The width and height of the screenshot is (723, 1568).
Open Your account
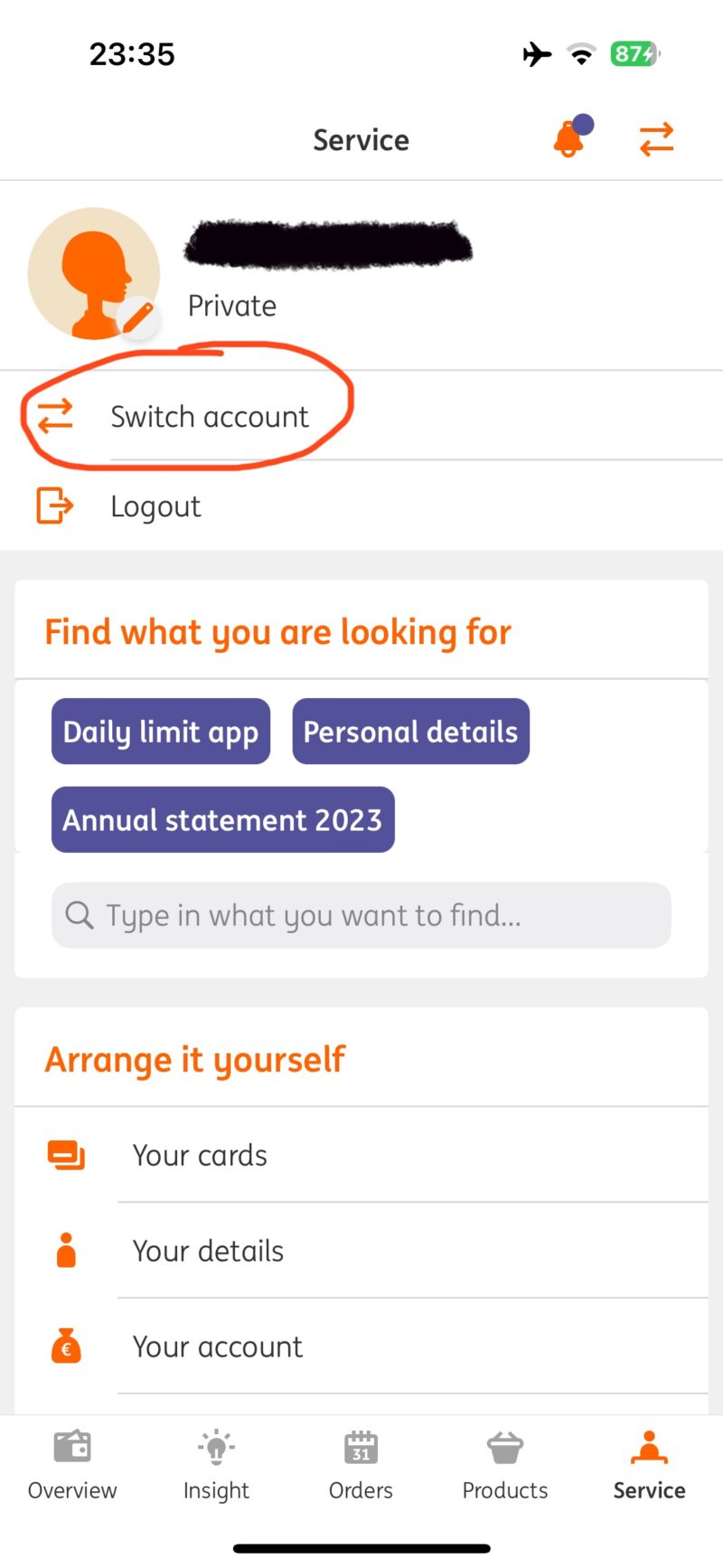[361, 1346]
